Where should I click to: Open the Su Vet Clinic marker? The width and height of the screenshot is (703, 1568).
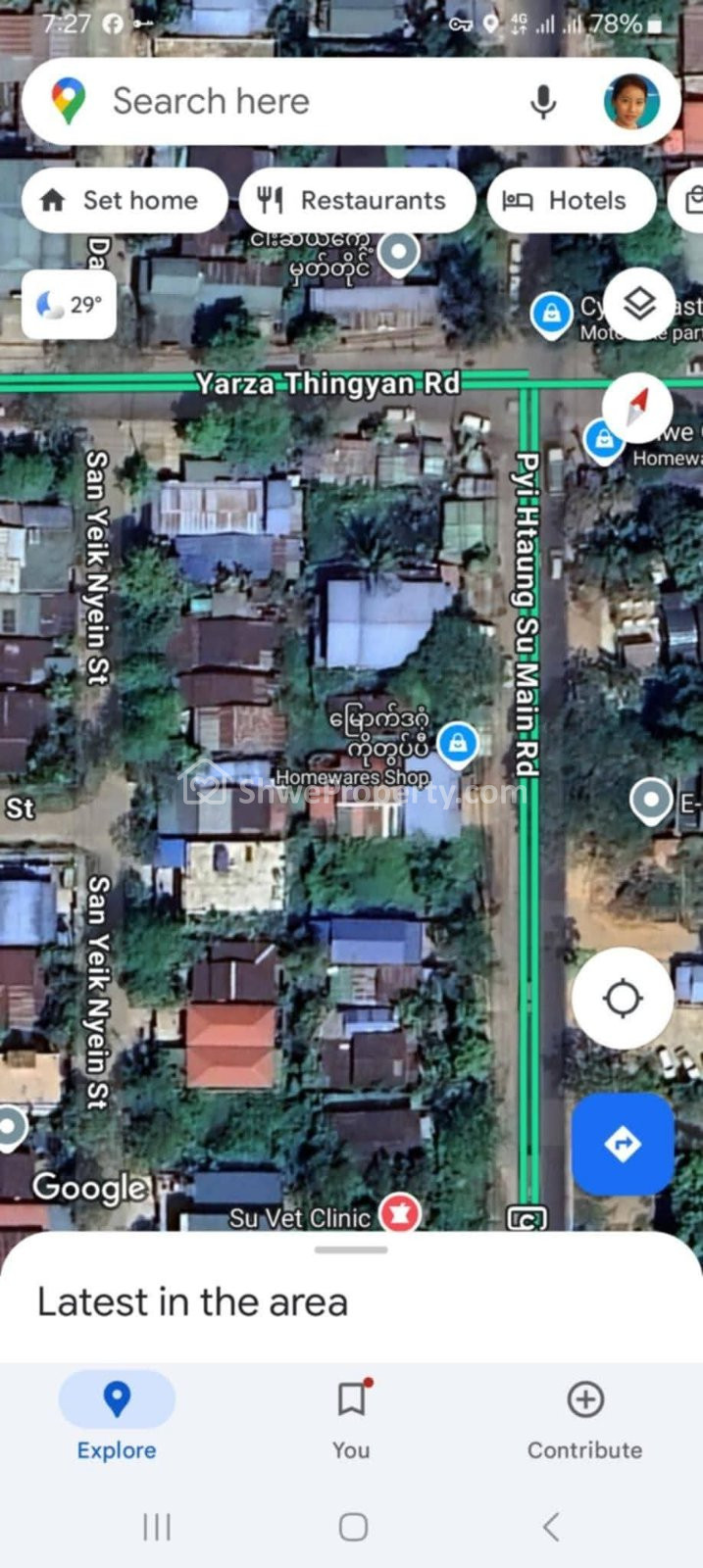(399, 1213)
